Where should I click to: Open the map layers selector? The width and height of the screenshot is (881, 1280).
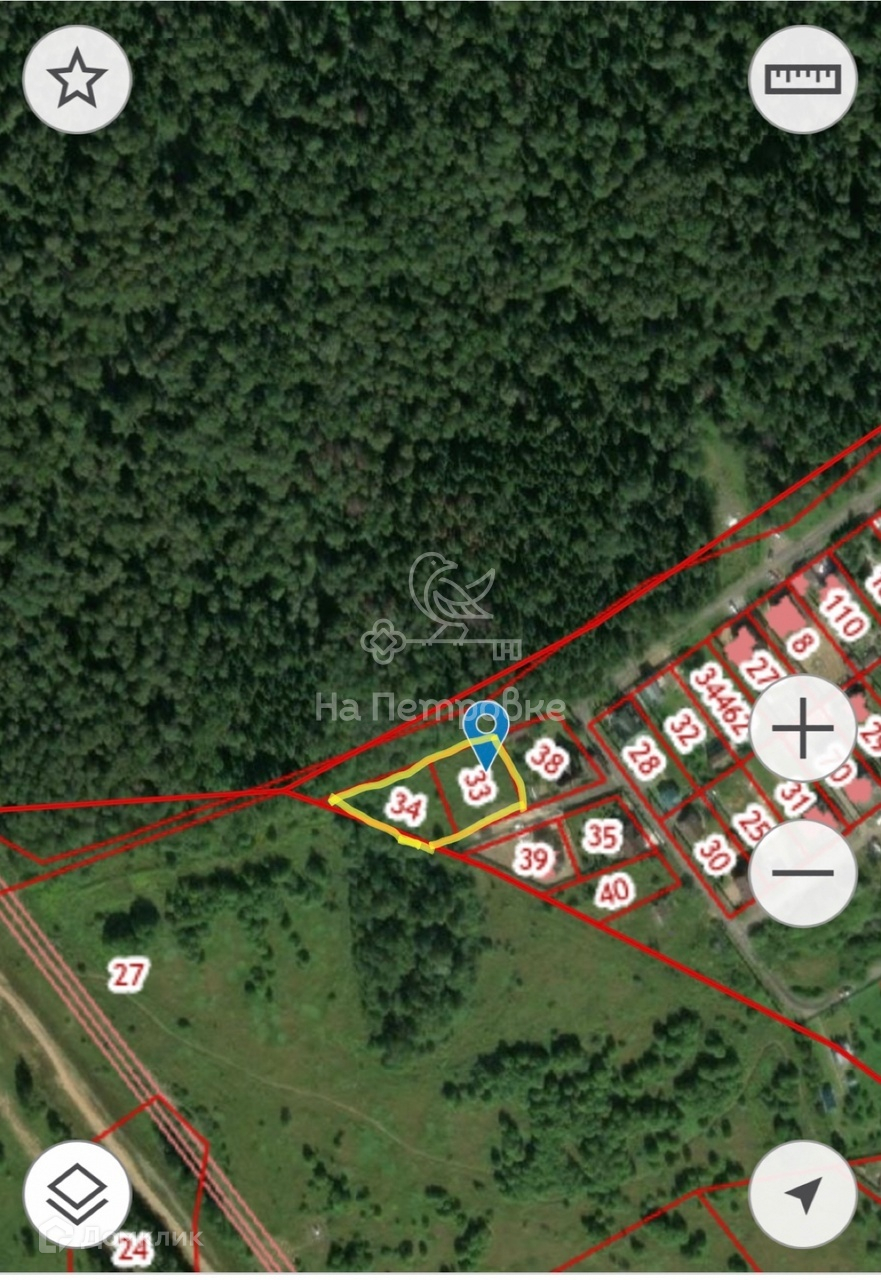77,1194
